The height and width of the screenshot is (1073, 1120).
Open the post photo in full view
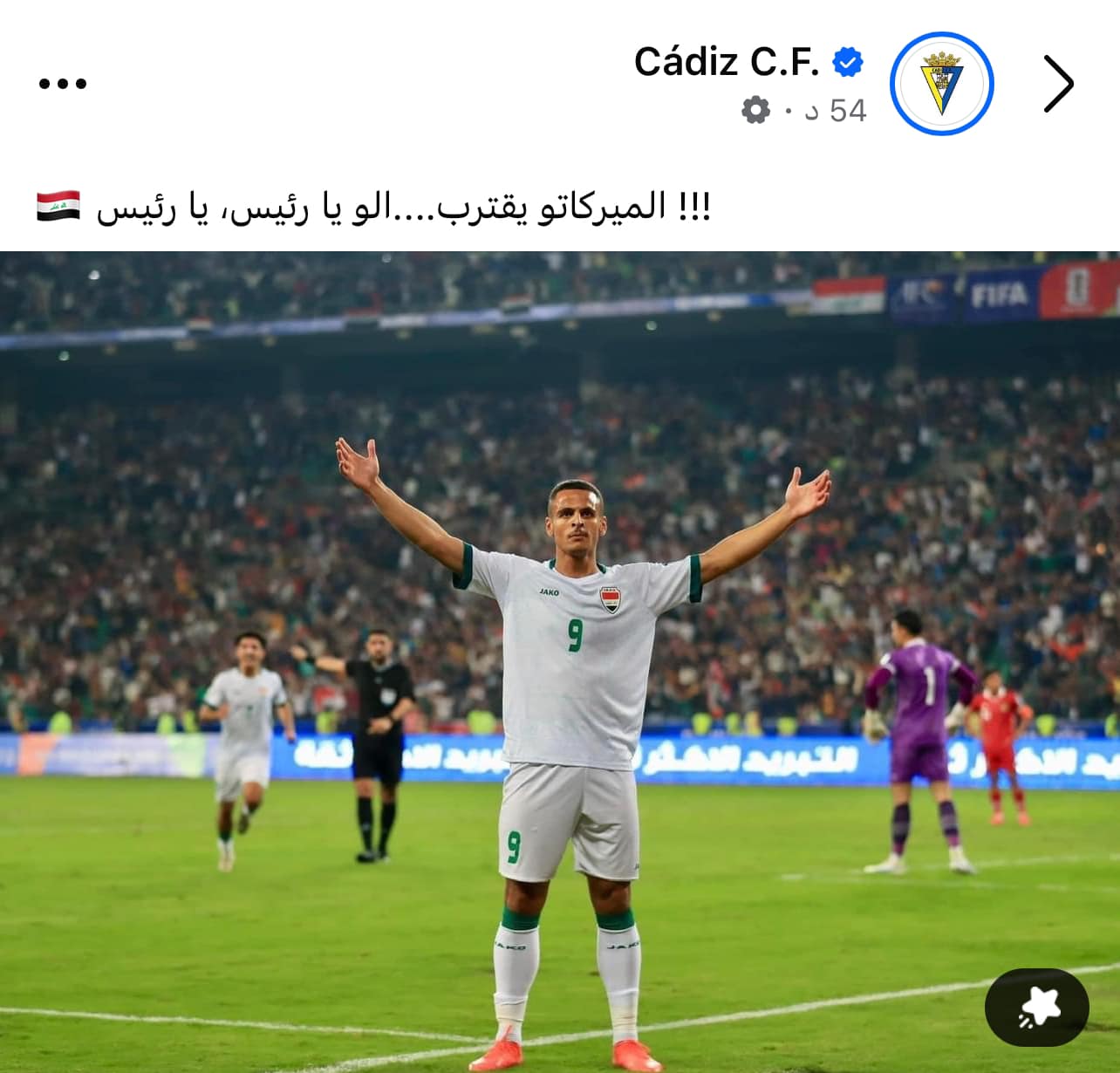(560, 611)
